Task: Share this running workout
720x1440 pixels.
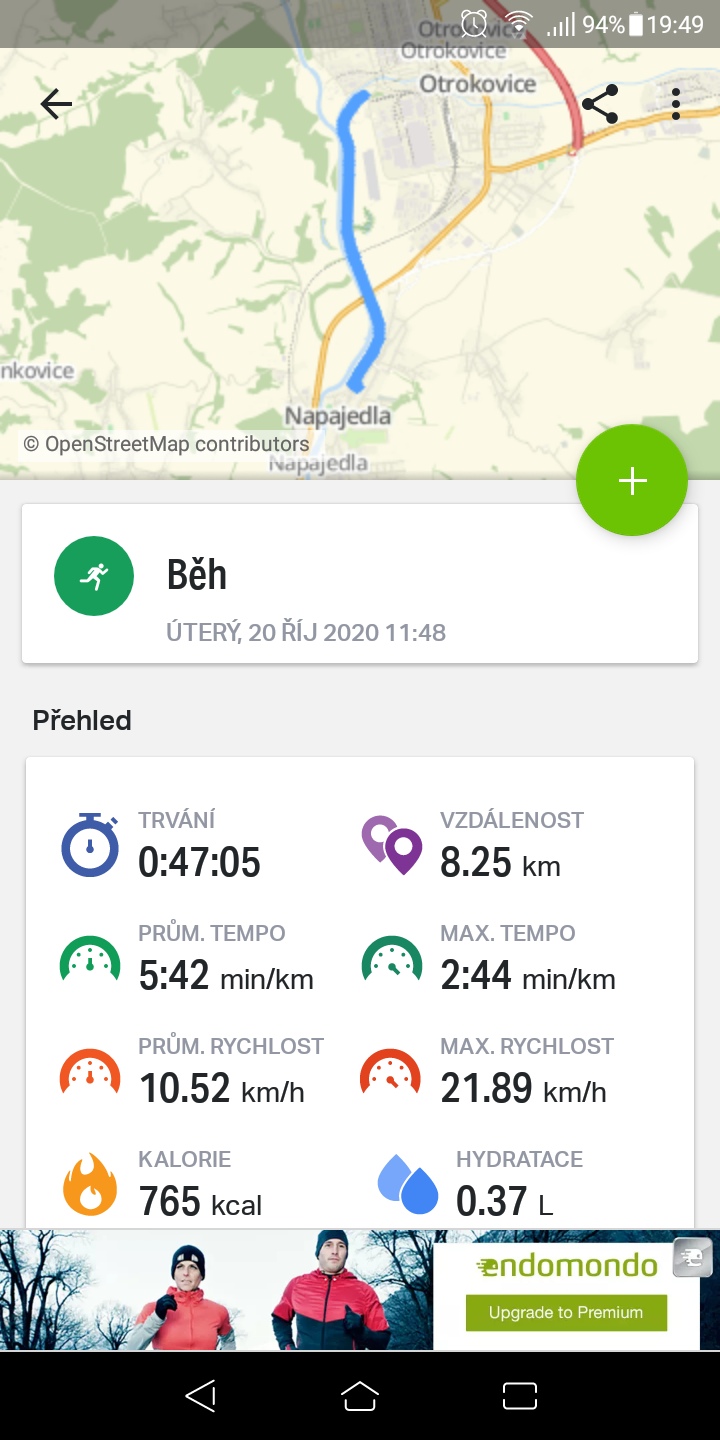Action: (x=600, y=104)
